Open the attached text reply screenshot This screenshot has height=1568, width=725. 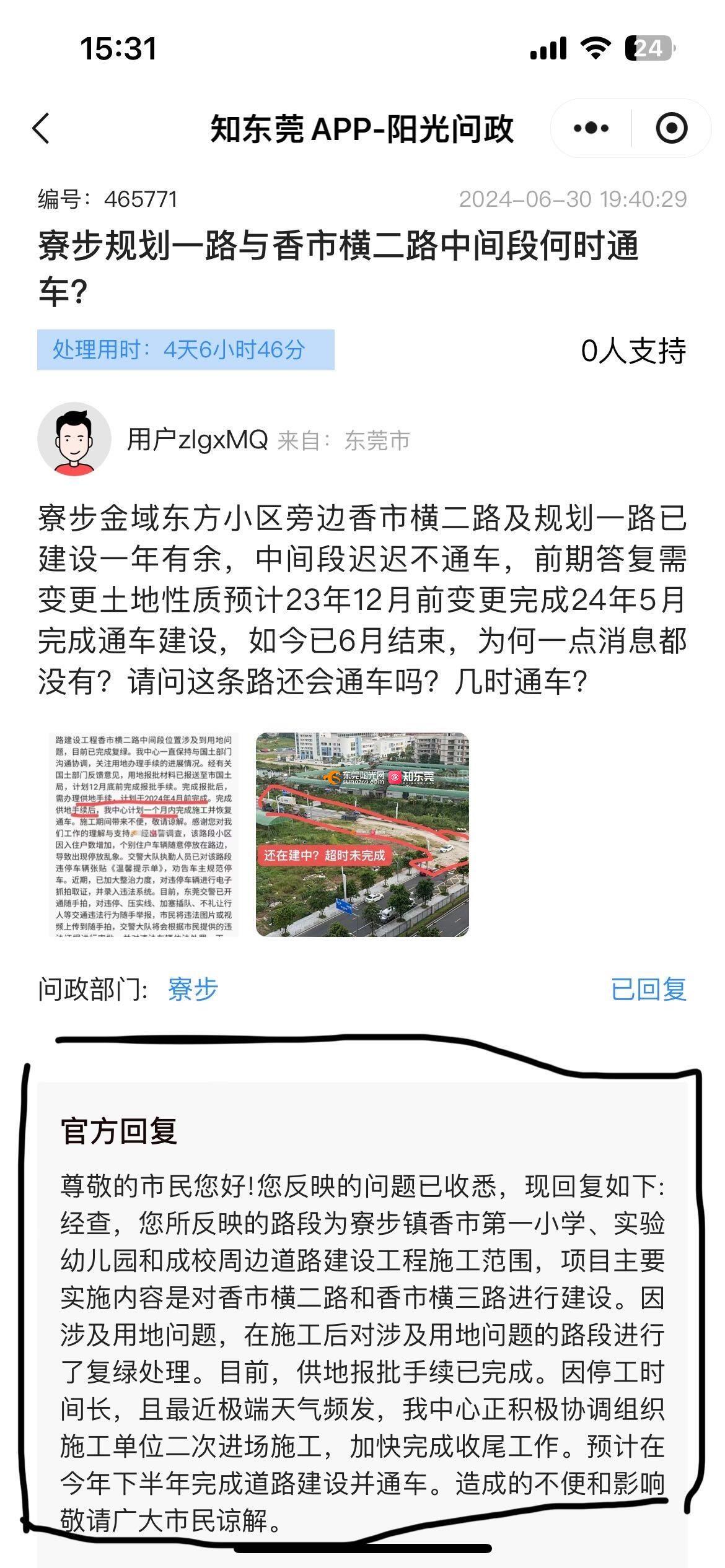(x=143, y=834)
